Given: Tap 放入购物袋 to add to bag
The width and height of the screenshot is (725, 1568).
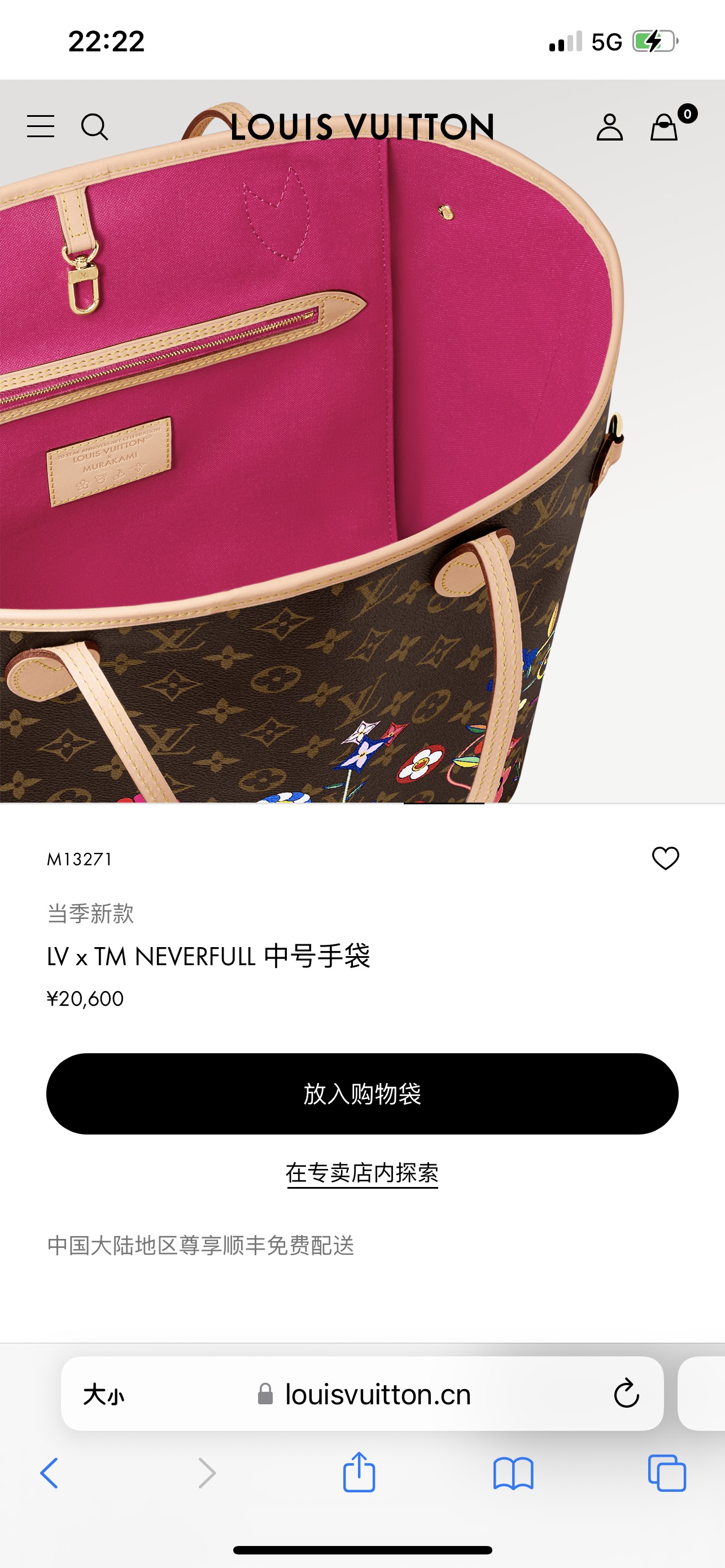Looking at the screenshot, I should coord(362,1094).
